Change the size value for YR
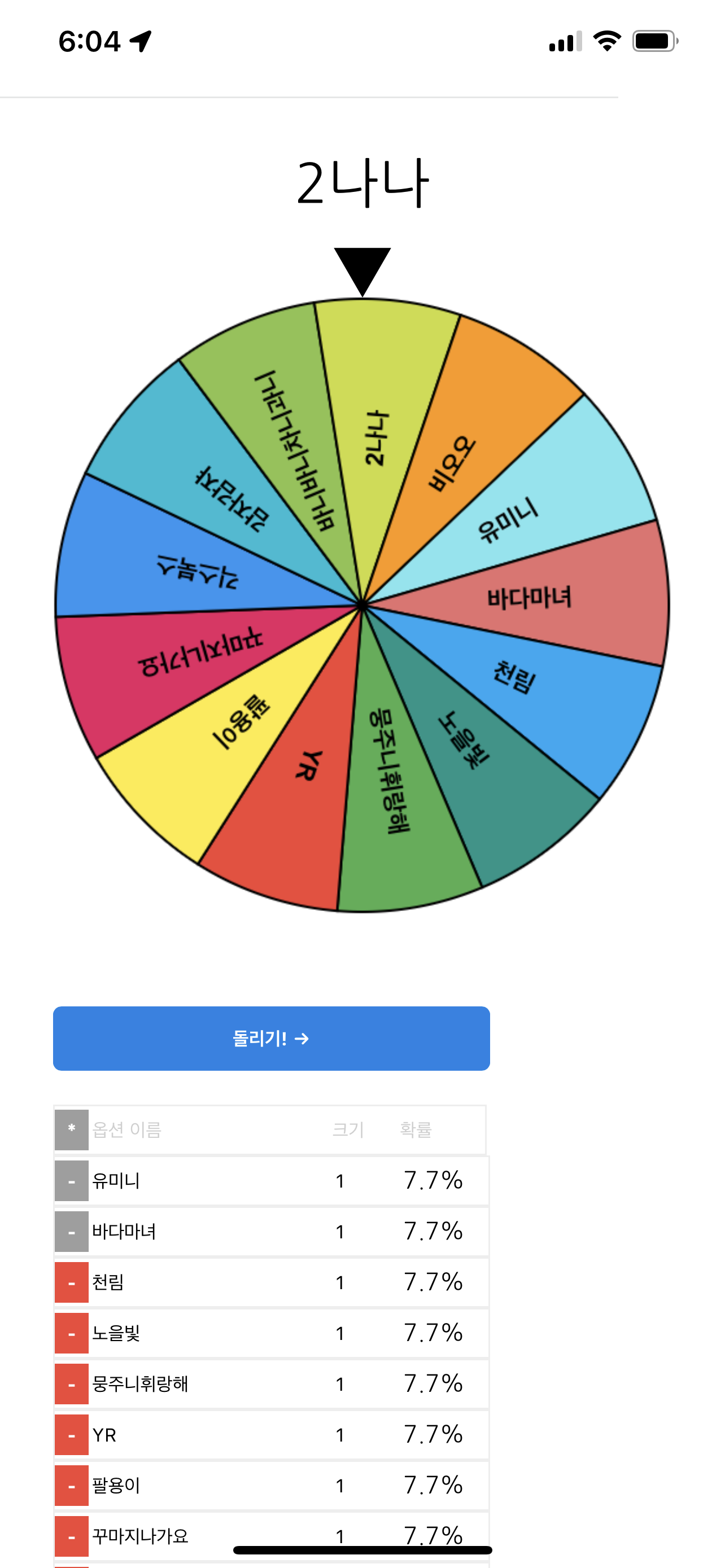Viewport: 725px width, 1568px height. (340, 1435)
